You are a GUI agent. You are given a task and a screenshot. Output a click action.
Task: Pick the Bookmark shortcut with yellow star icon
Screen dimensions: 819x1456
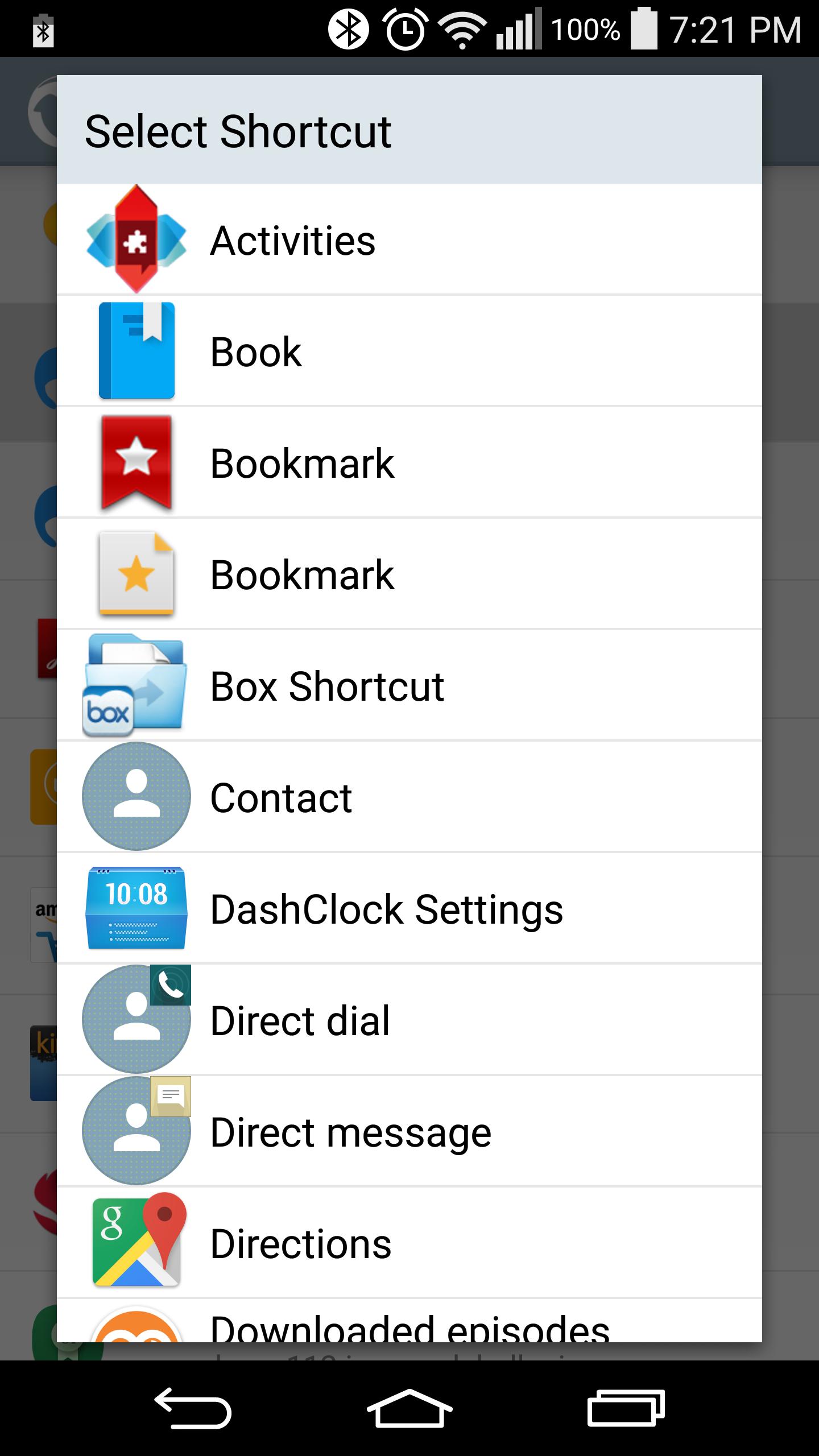coord(408,574)
